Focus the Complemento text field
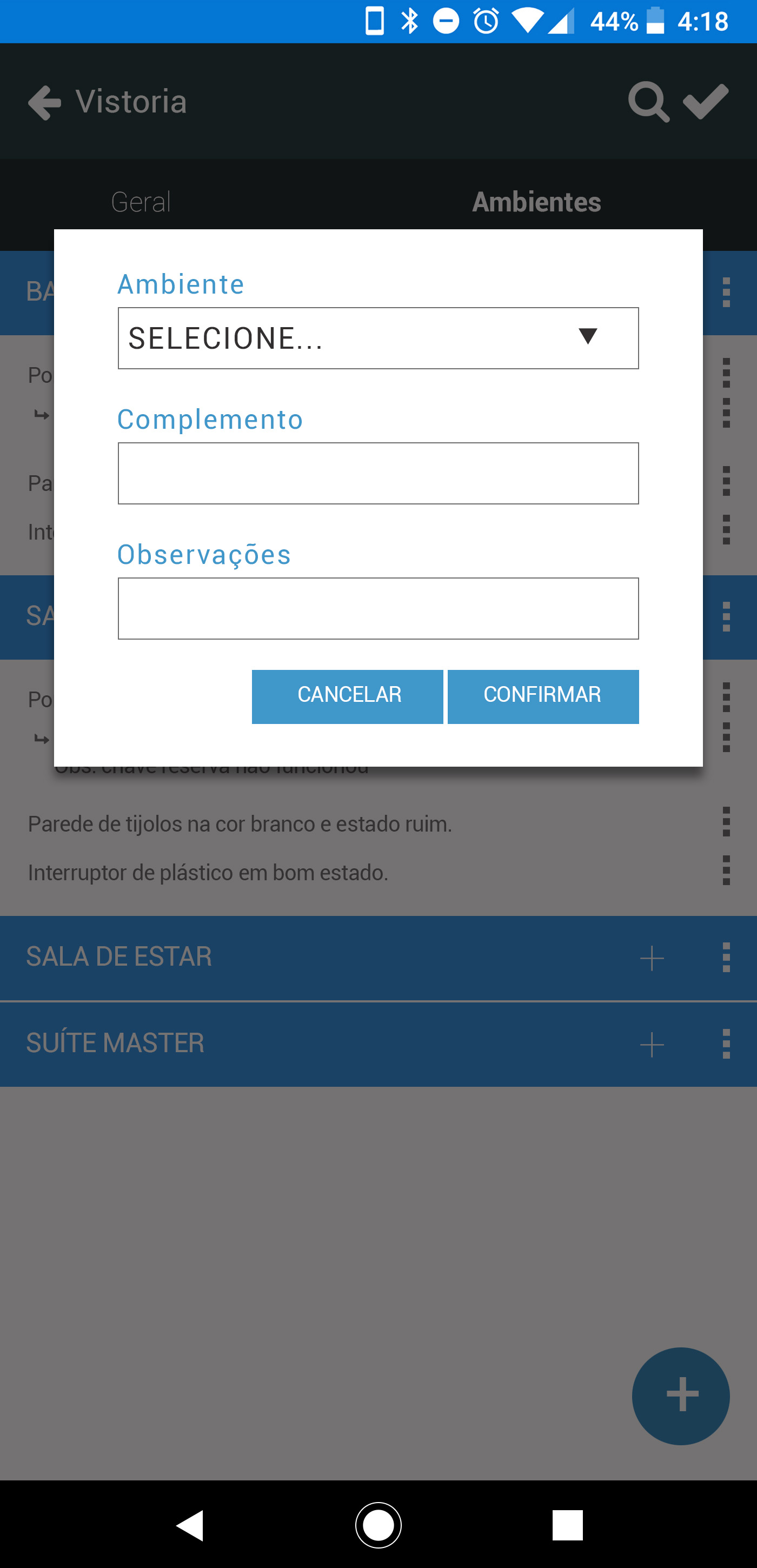The image size is (757, 1568). point(378,473)
